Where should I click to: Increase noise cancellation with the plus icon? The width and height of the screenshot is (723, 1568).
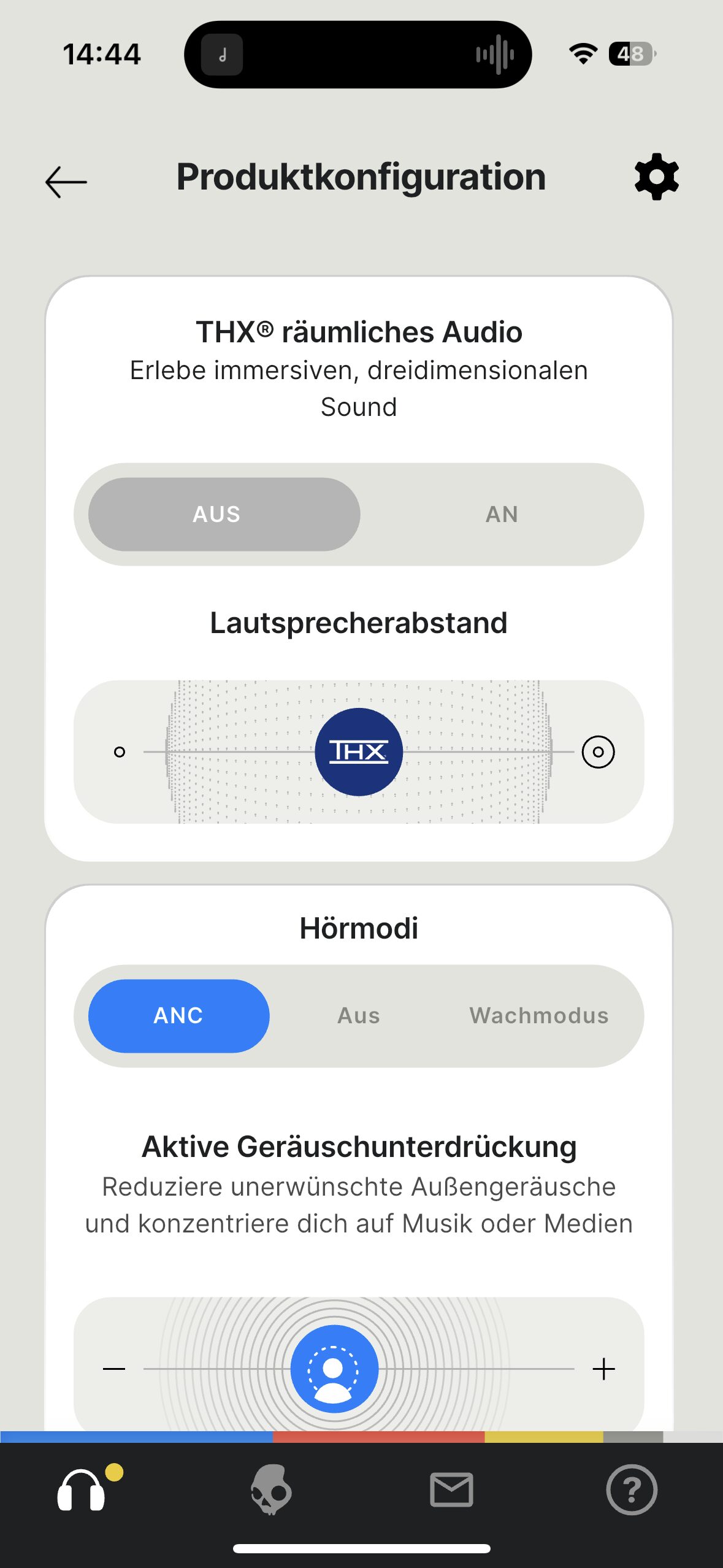point(603,1369)
